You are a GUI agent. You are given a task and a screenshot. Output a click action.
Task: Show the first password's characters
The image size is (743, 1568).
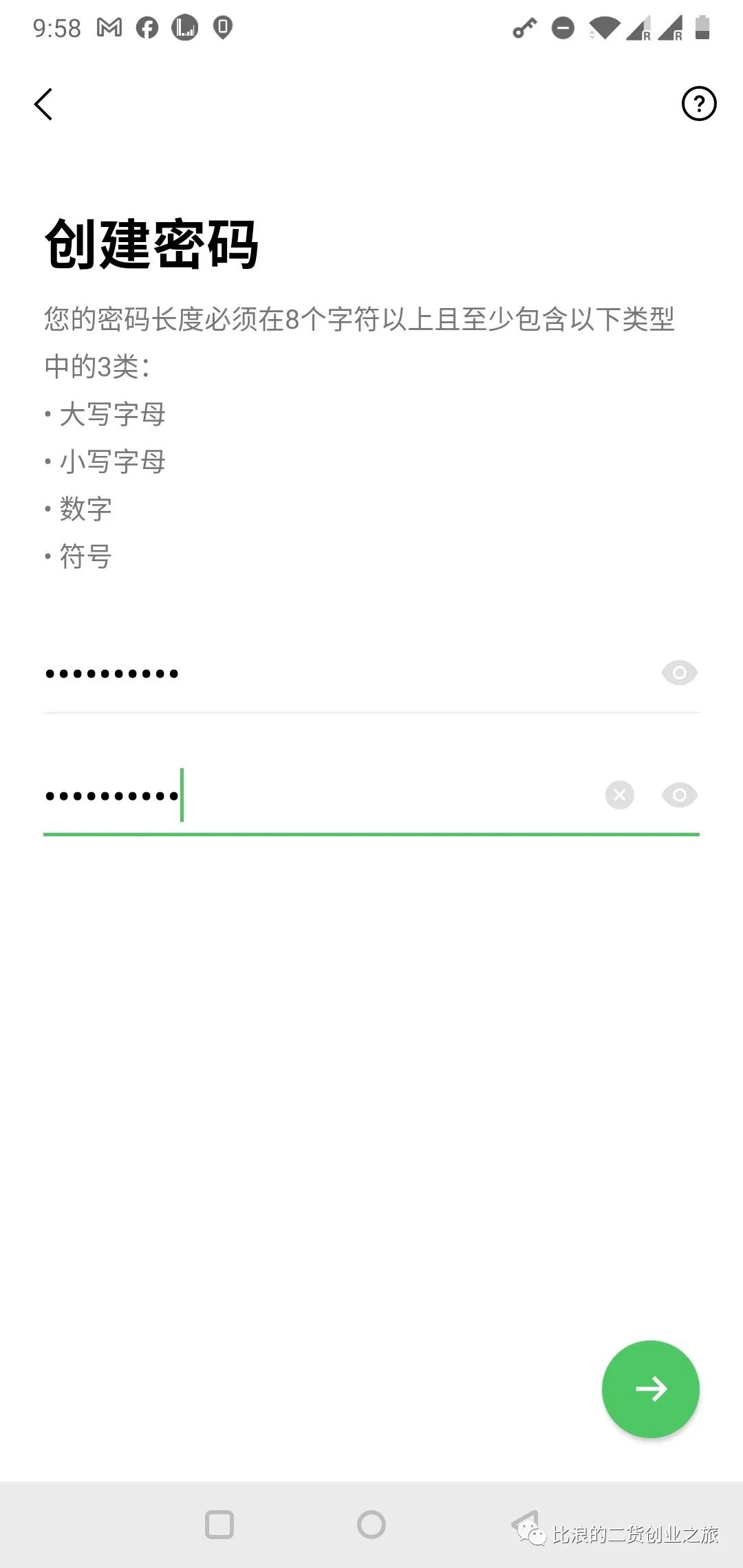coord(680,673)
